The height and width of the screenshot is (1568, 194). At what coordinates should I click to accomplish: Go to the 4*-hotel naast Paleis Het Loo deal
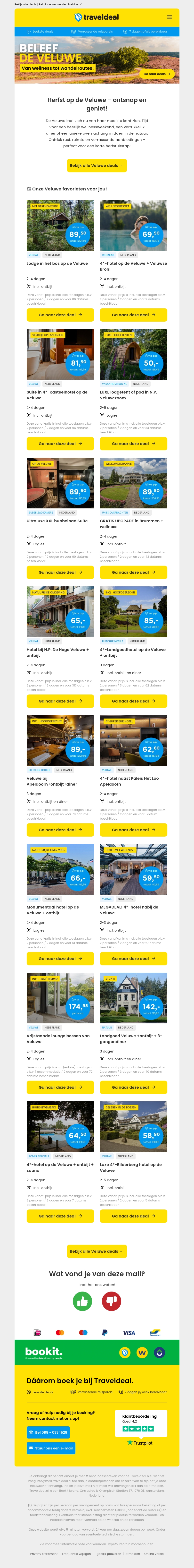[x=133, y=830]
